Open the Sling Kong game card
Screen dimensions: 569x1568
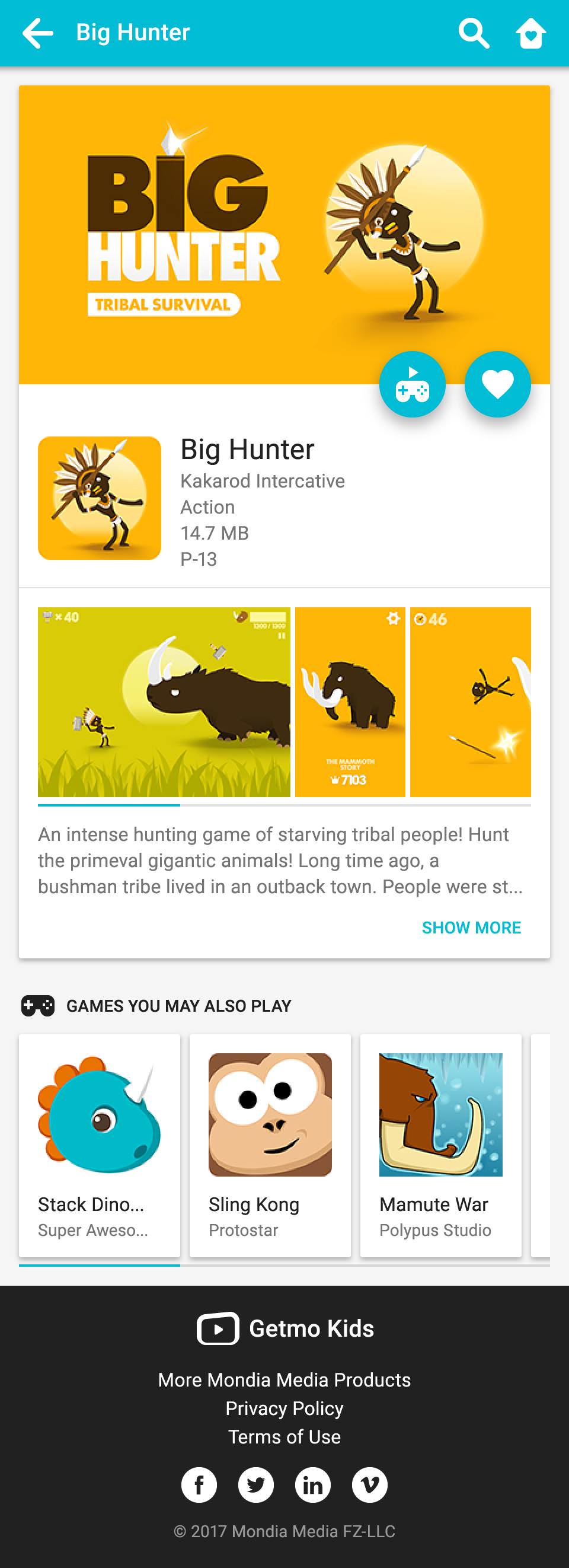pos(270,1145)
